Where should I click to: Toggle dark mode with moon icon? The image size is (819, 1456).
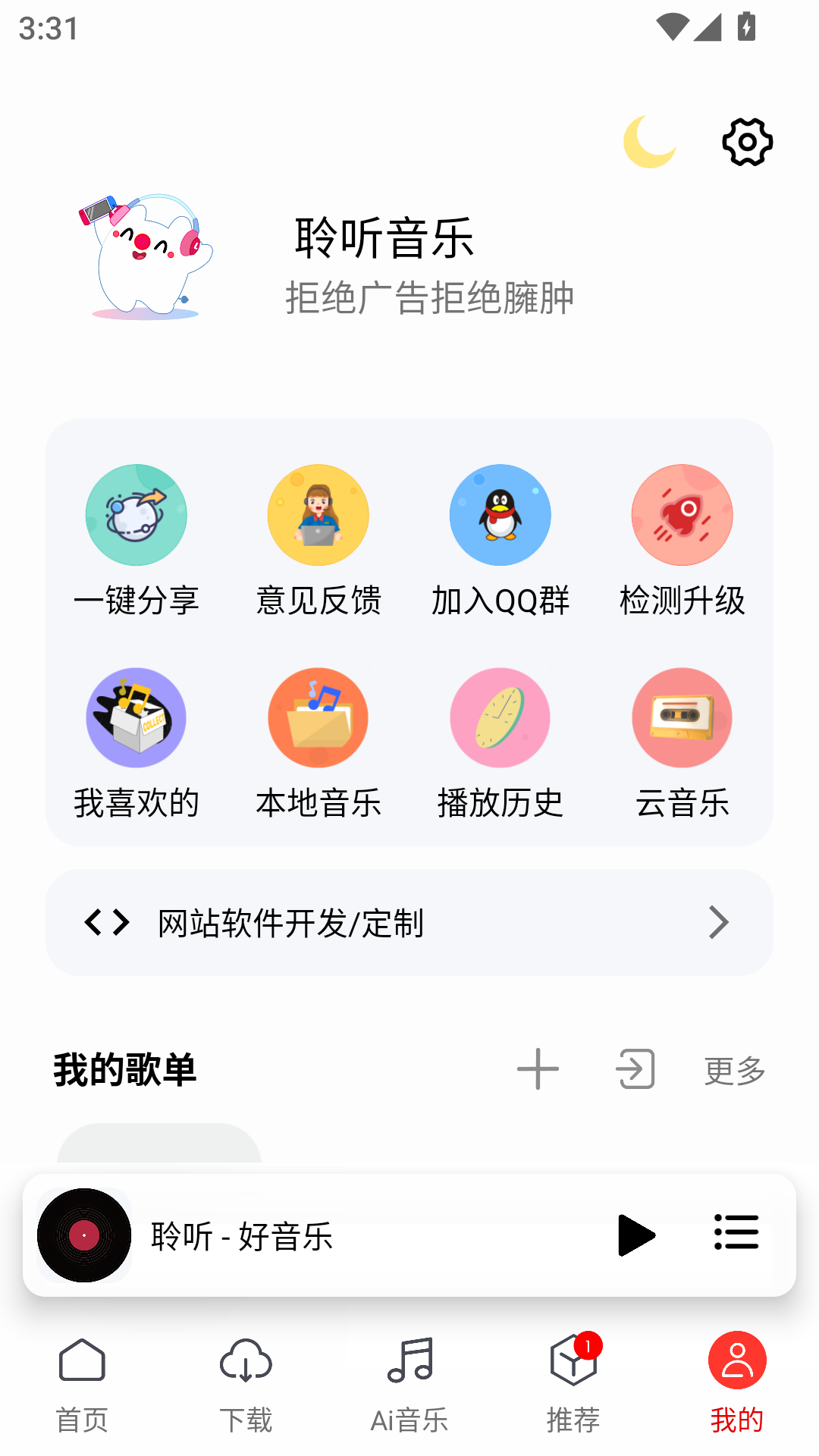(651, 141)
